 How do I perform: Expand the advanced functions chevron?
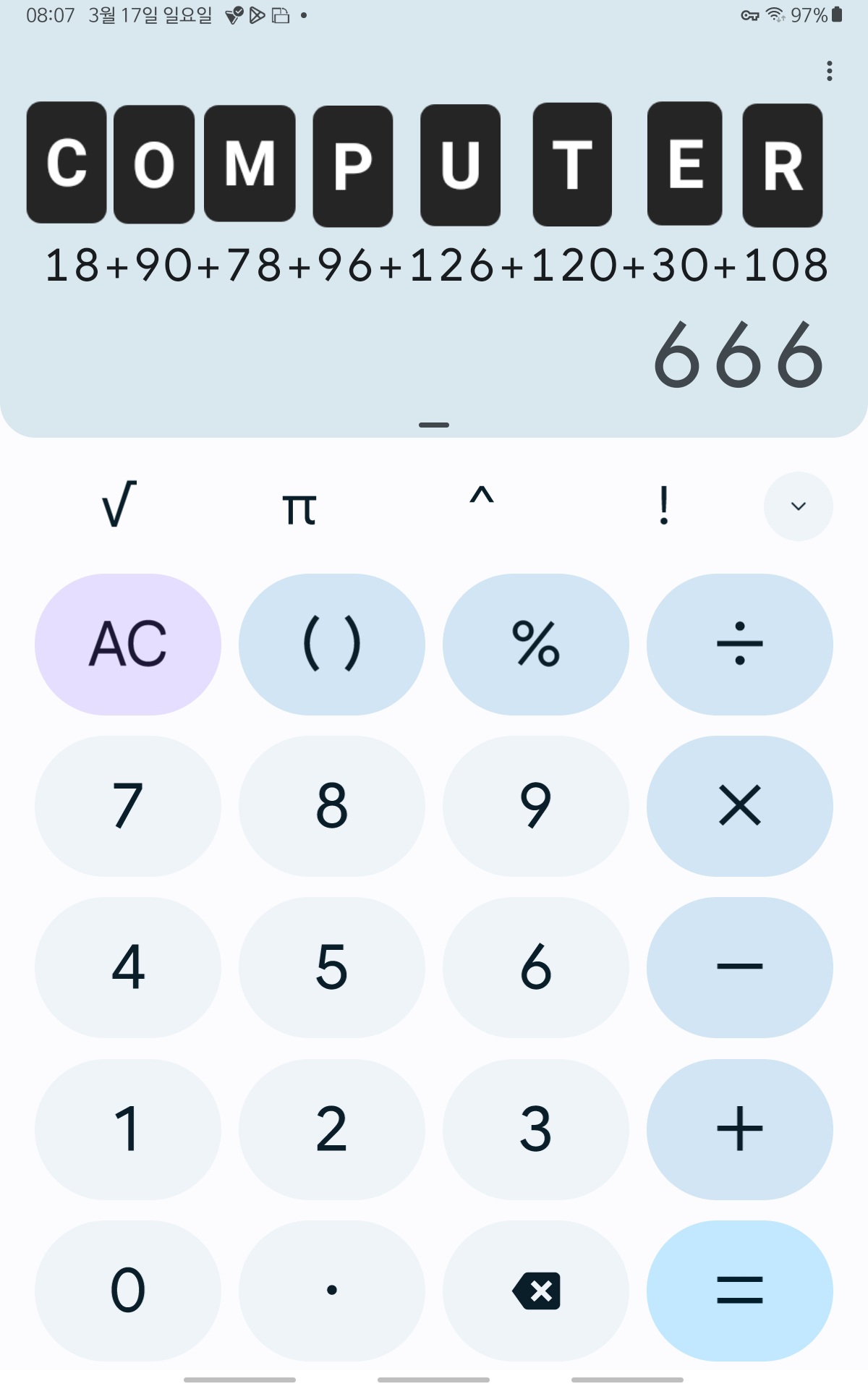[798, 506]
